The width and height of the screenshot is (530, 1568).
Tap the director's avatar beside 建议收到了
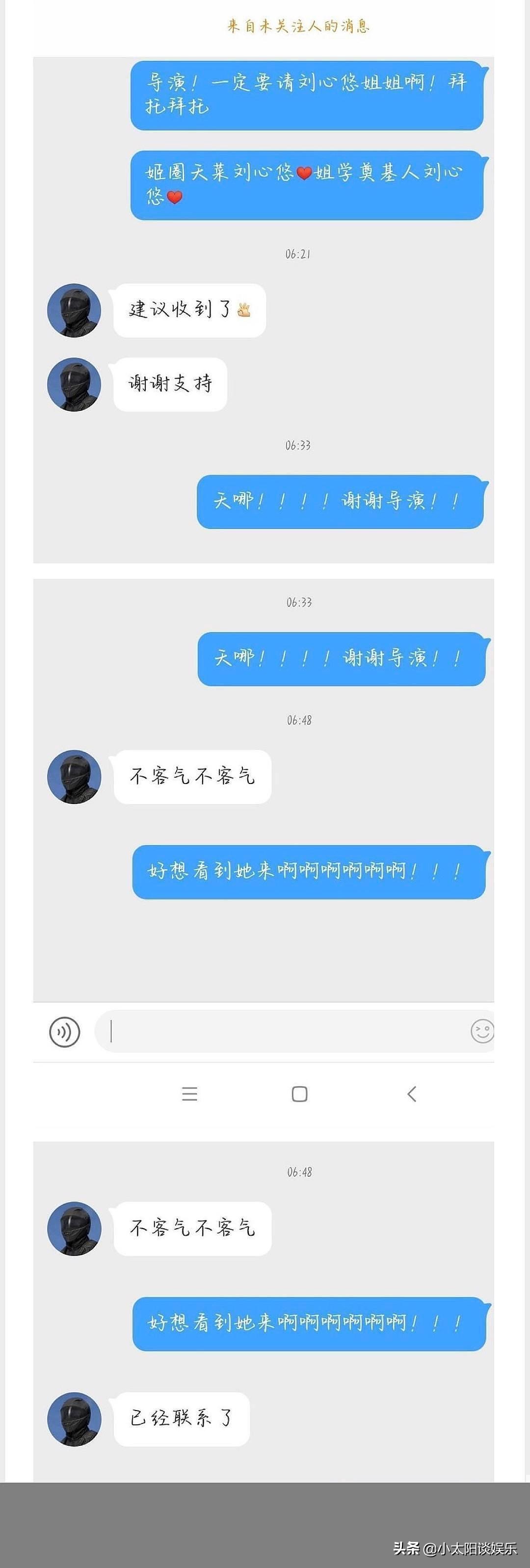[74, 310]
